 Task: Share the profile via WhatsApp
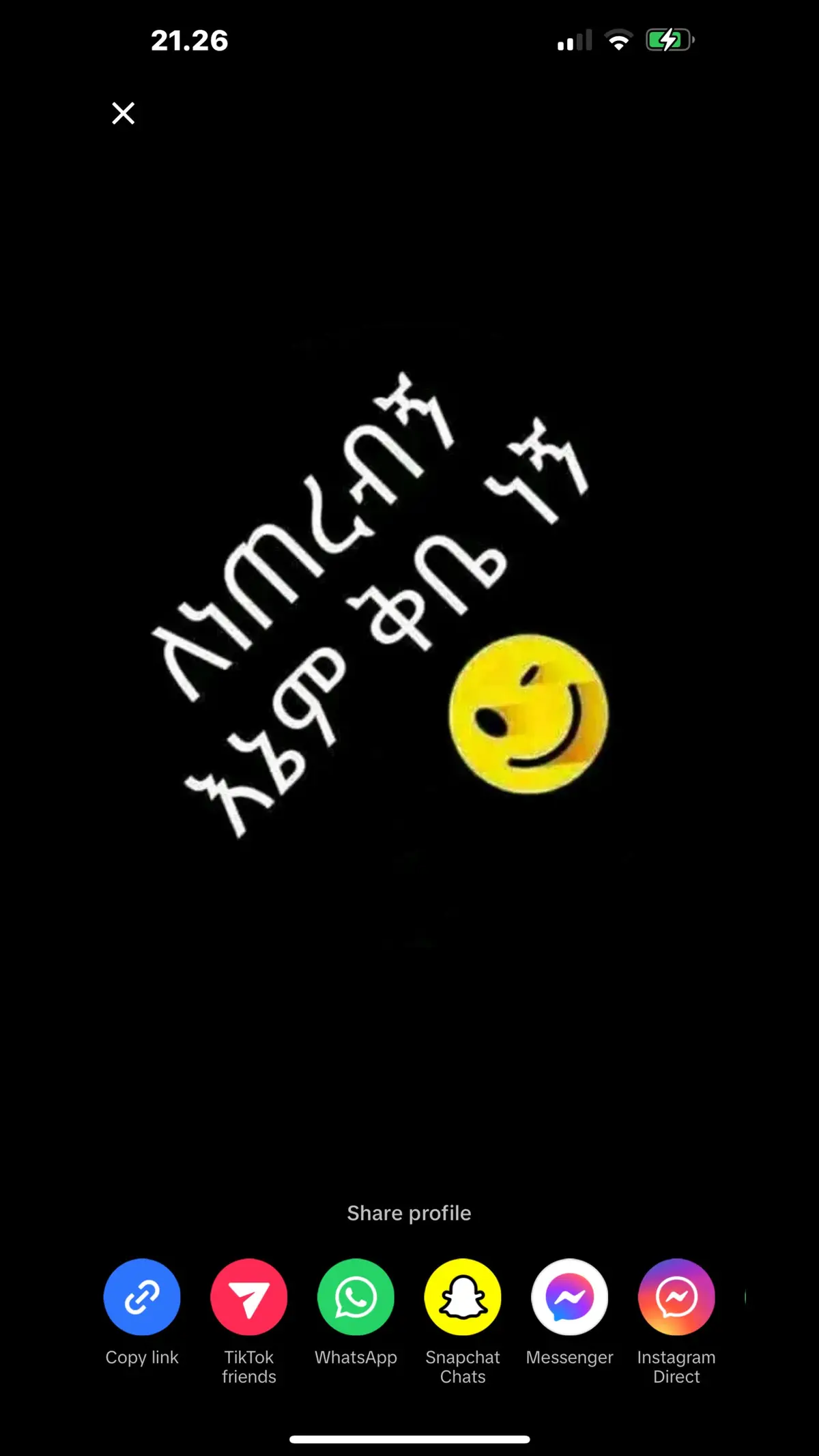click(x=356, y=1297)
